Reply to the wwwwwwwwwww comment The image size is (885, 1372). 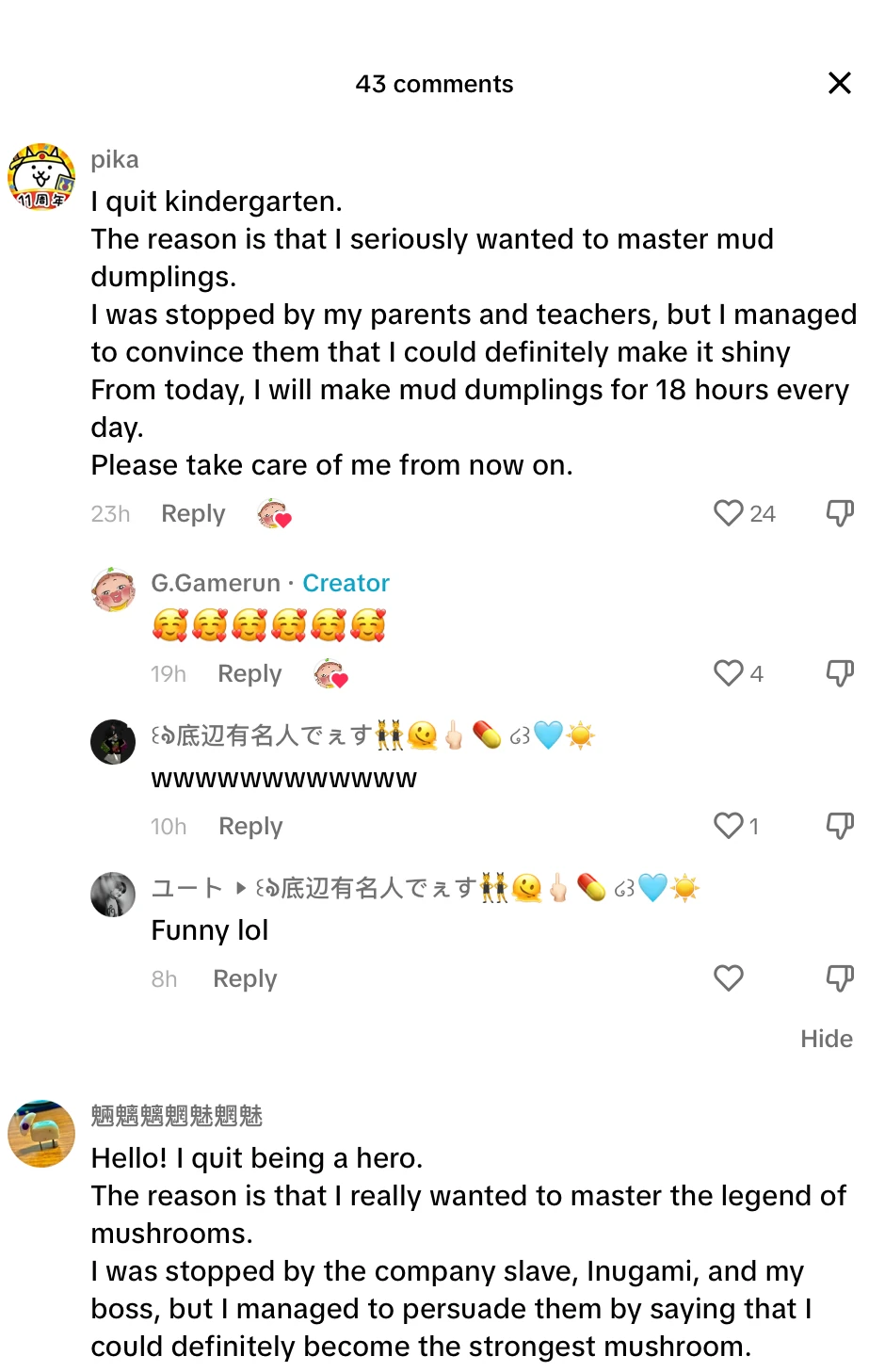coord(249,826)
